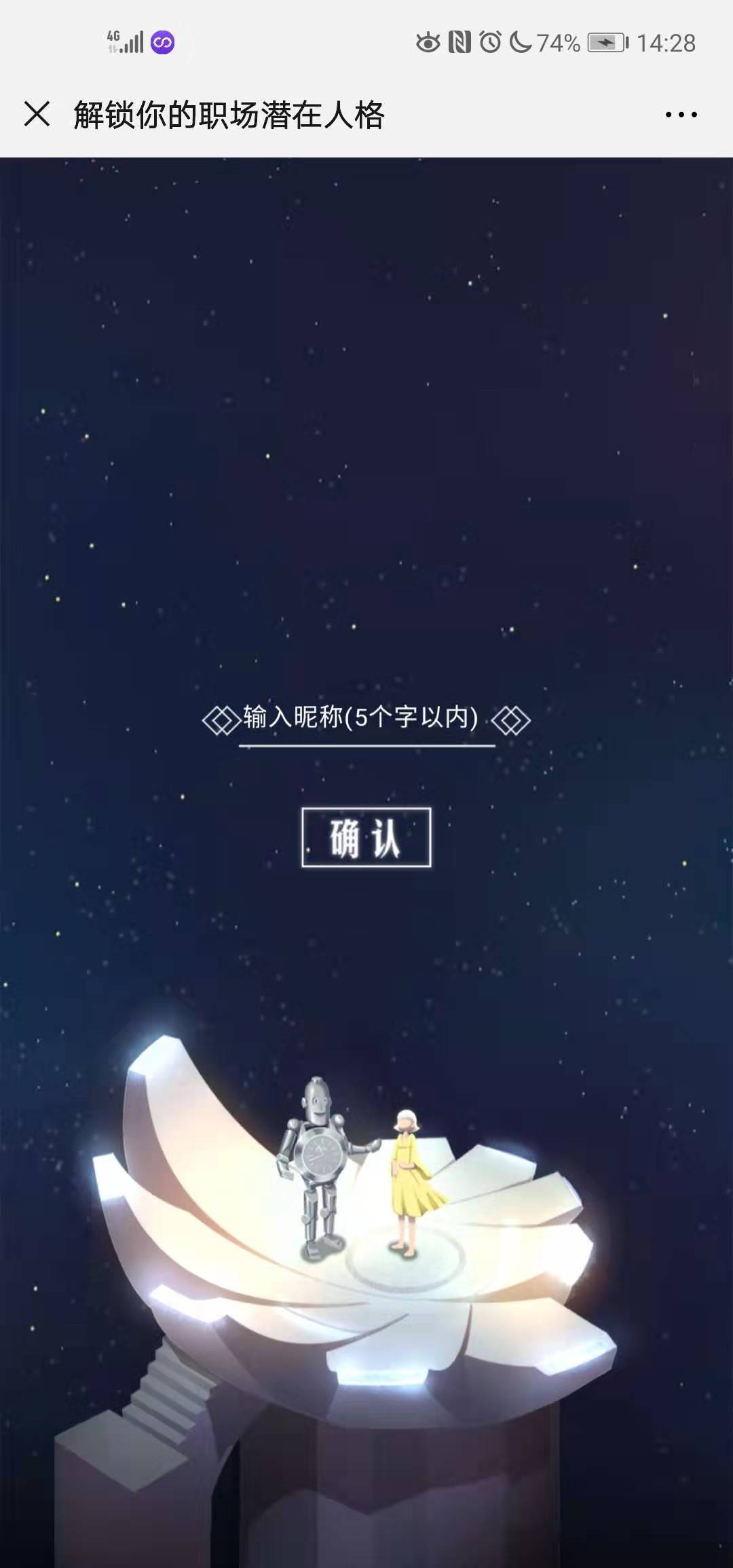Confirm the nickname with the 确认 button
This screenshot has height=1568, width=733.
coord(366,837)
